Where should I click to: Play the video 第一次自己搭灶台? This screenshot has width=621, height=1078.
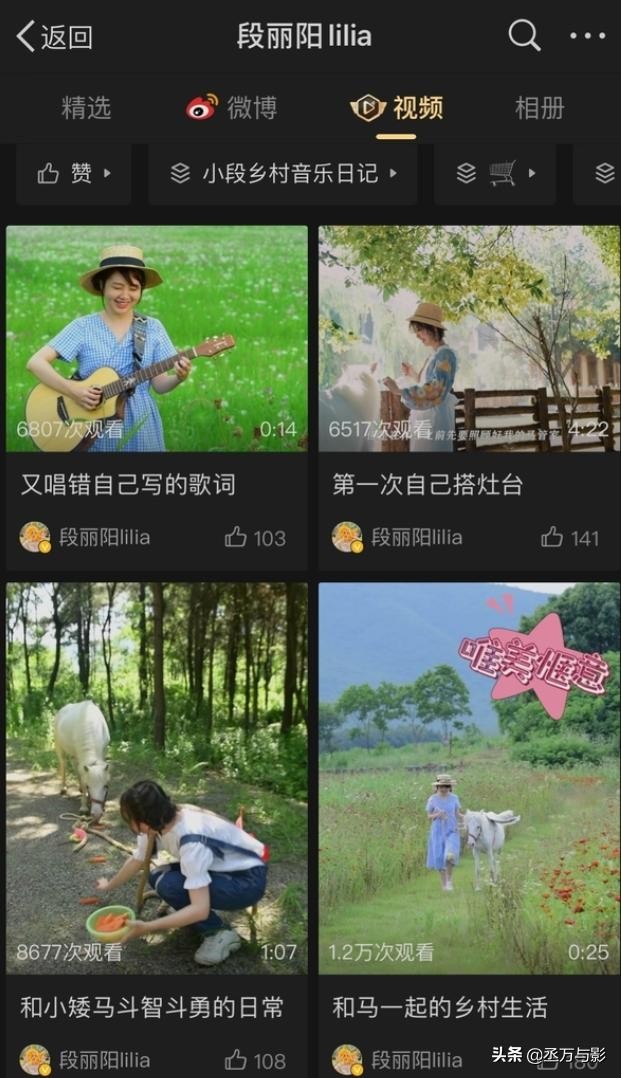(469, 338)
